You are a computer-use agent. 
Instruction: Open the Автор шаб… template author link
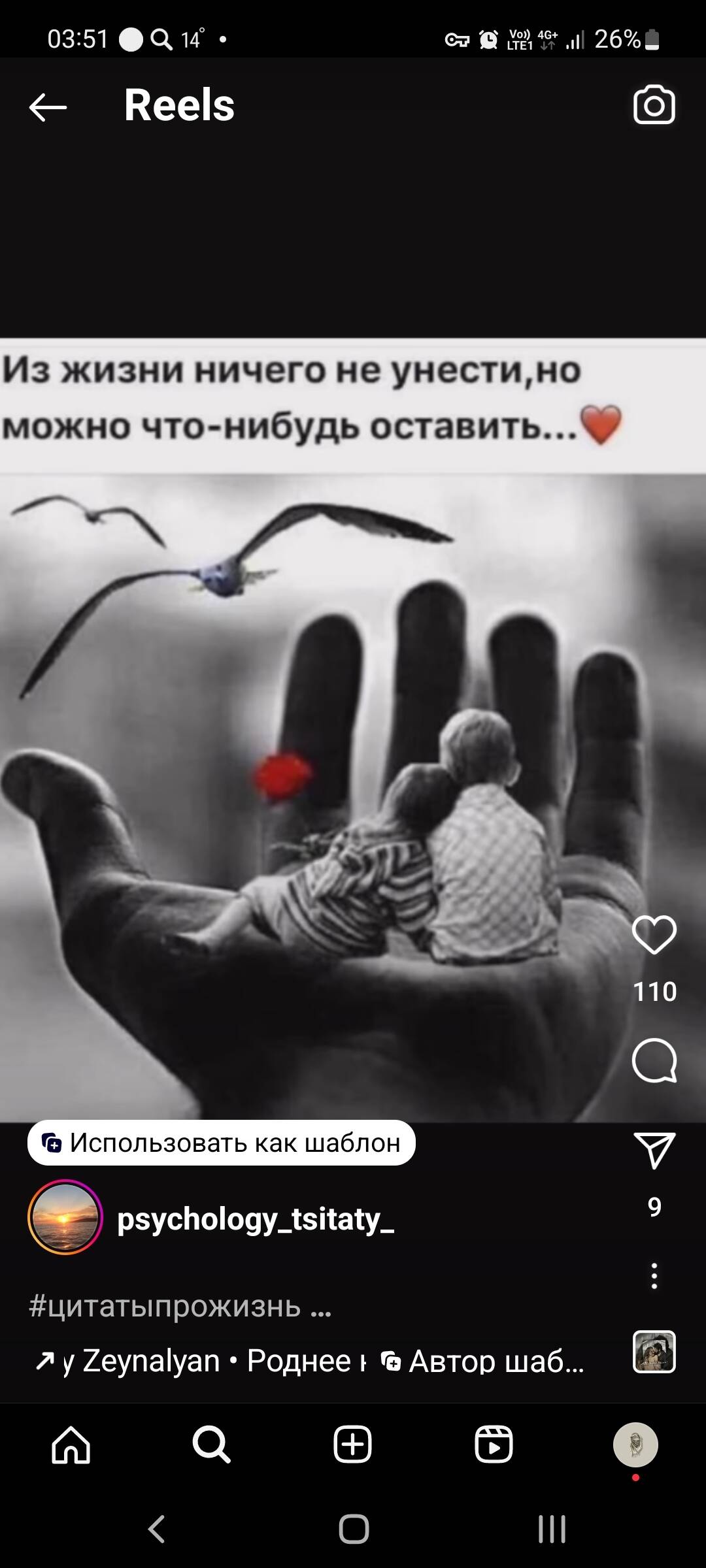[484, 1361]
